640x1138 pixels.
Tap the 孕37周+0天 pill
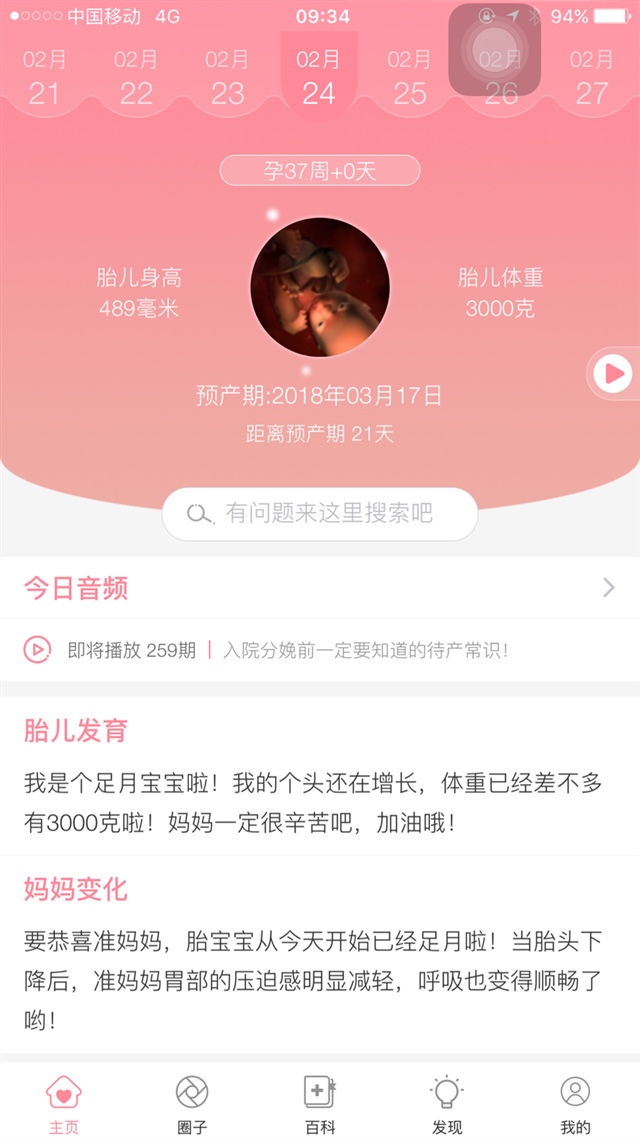[x=320, y=171]
